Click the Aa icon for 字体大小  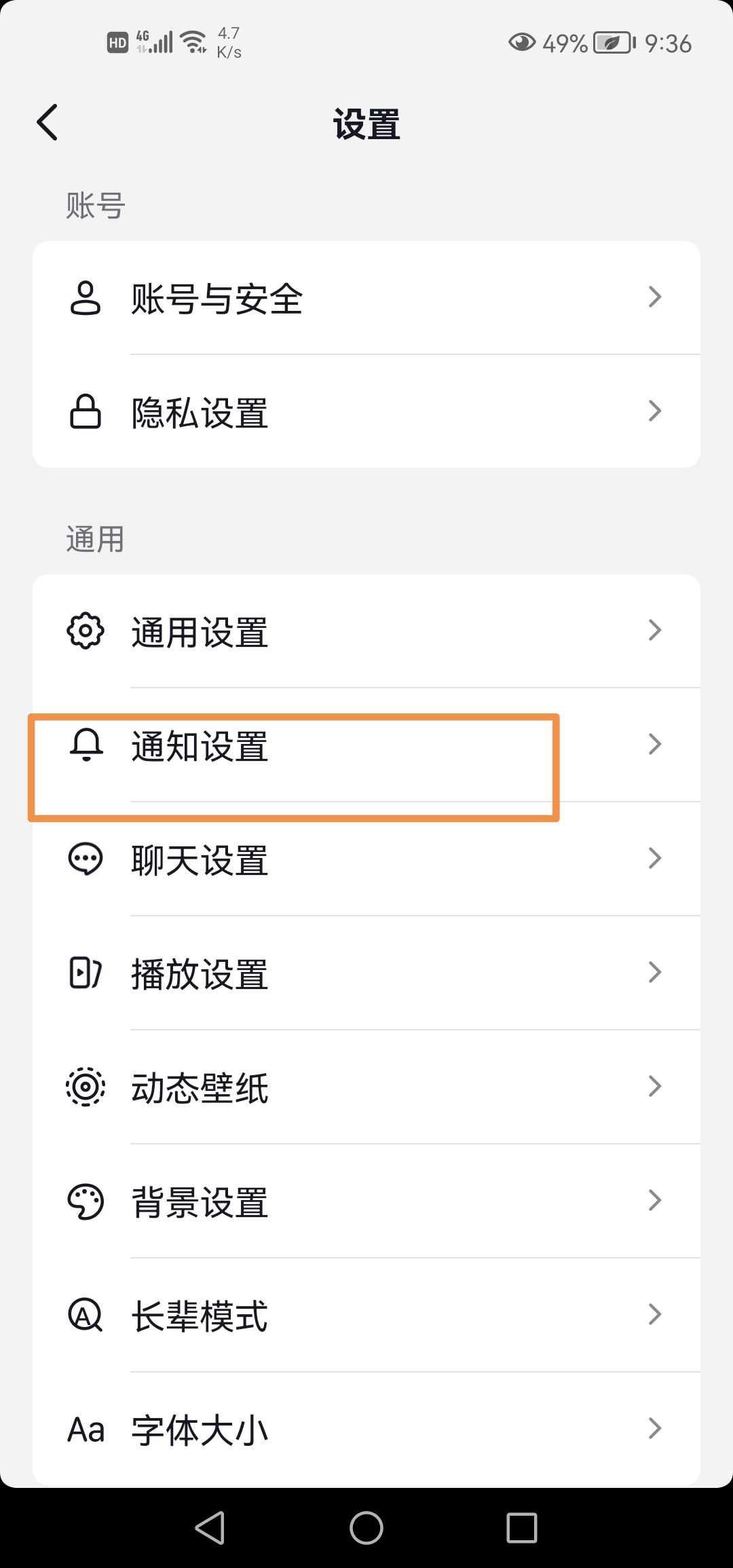coord(84,1429)
